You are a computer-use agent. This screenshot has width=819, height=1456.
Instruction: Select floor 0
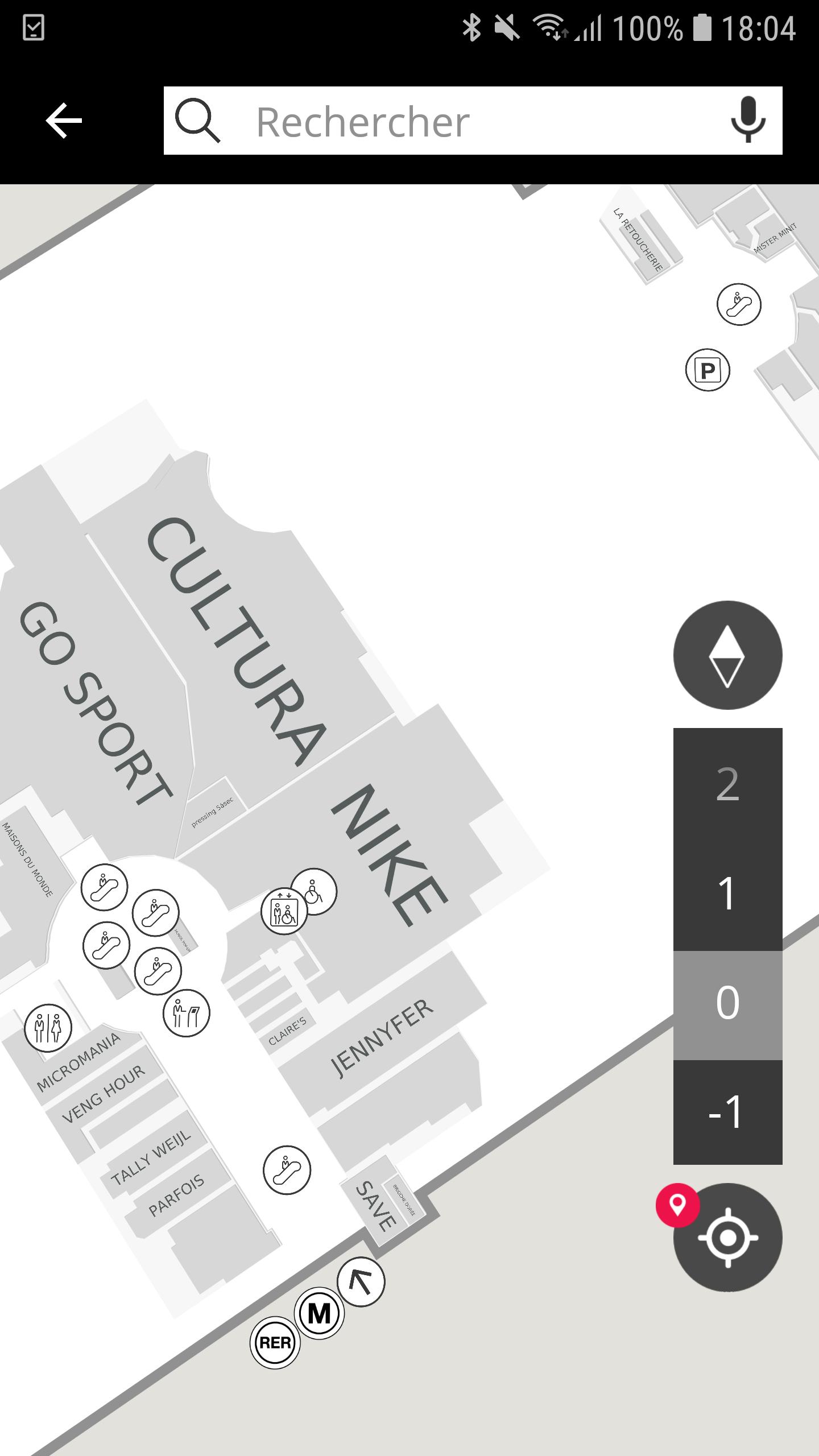click(727, 1003)
